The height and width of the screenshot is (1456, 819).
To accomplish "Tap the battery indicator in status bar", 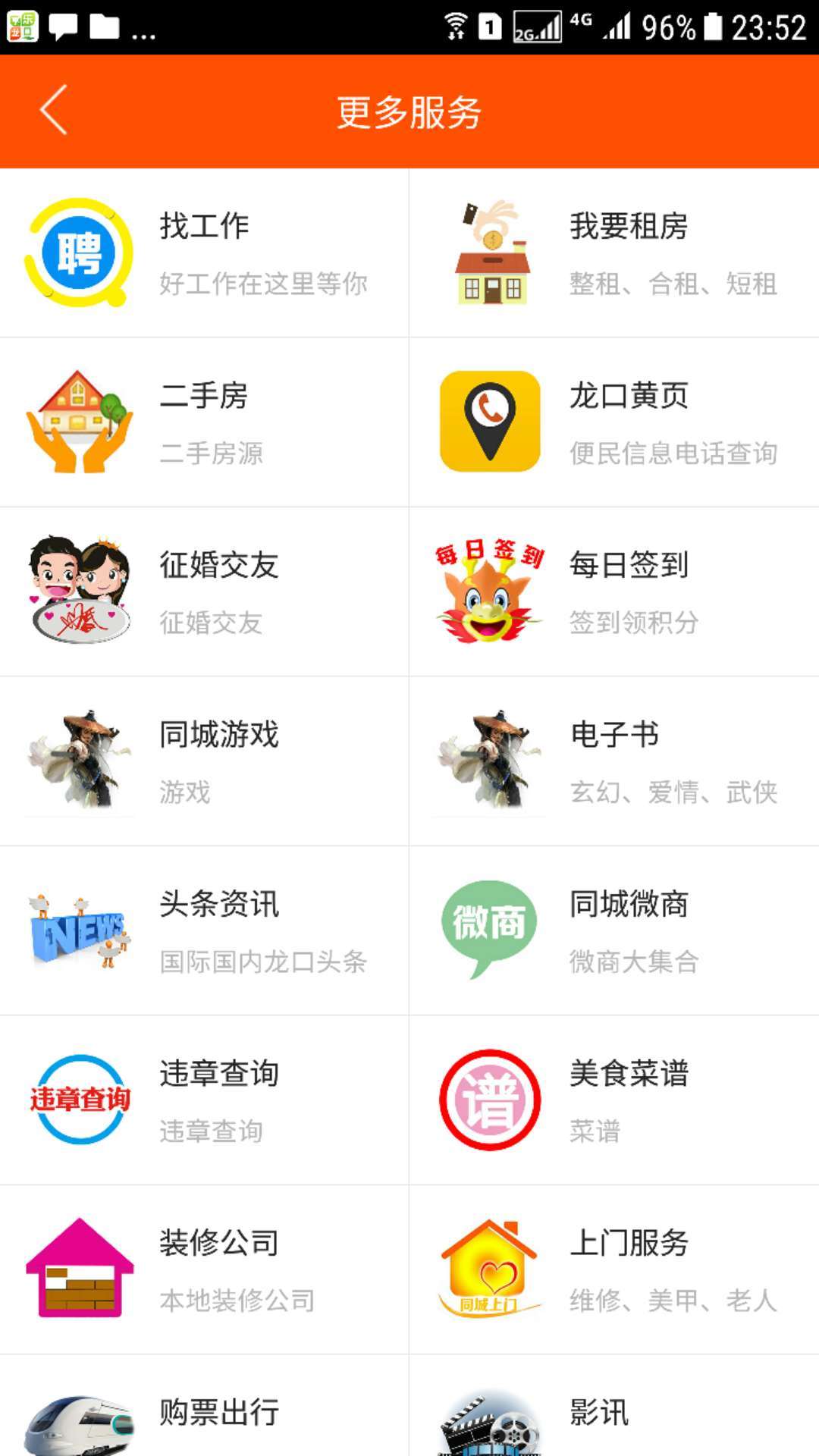I will pos(713,25).
